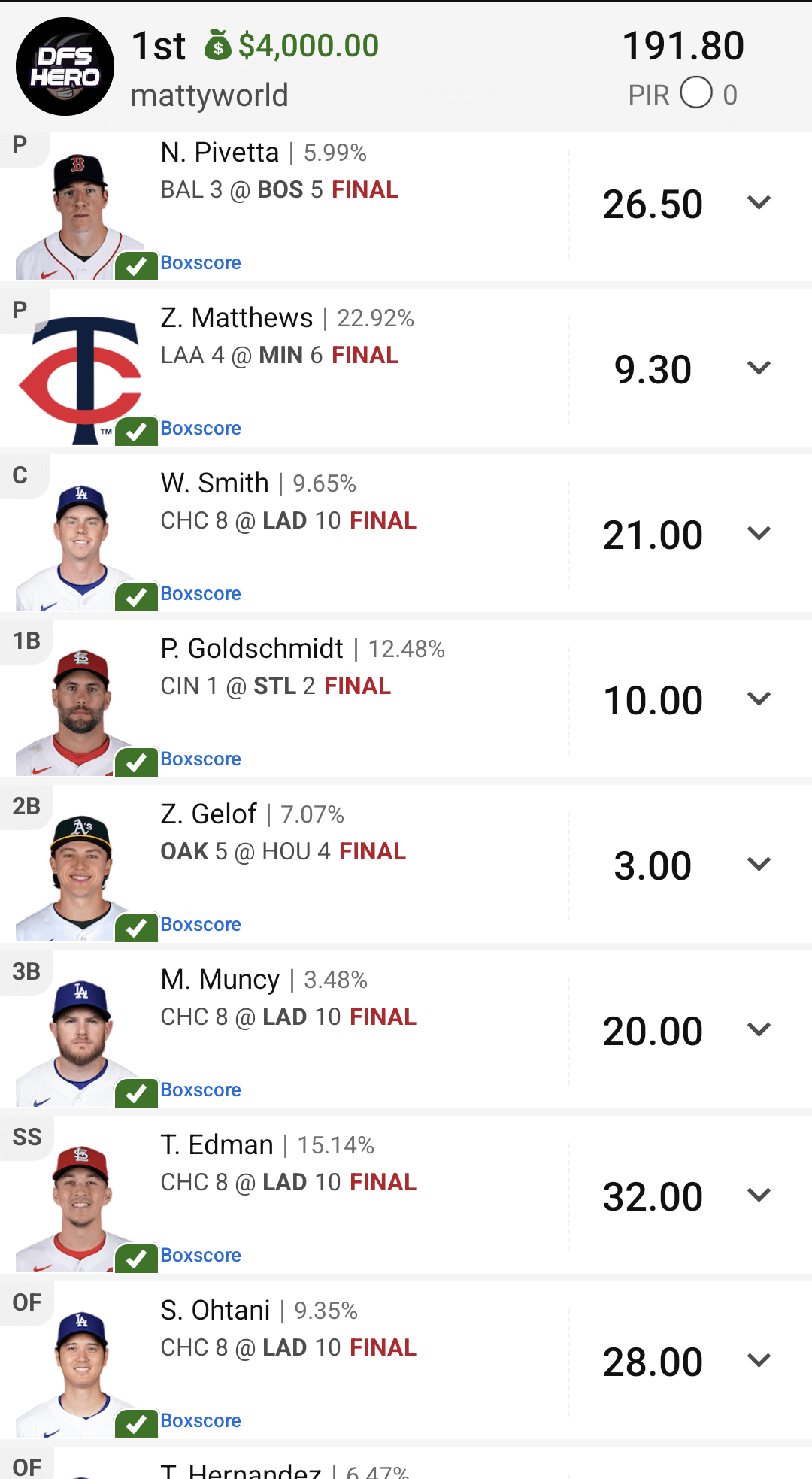The width and height of the screenshot is (812, 1479).
Task: Click the green checkmark beside Muncy's Boxscore
Action: (x=137, y=1092)
